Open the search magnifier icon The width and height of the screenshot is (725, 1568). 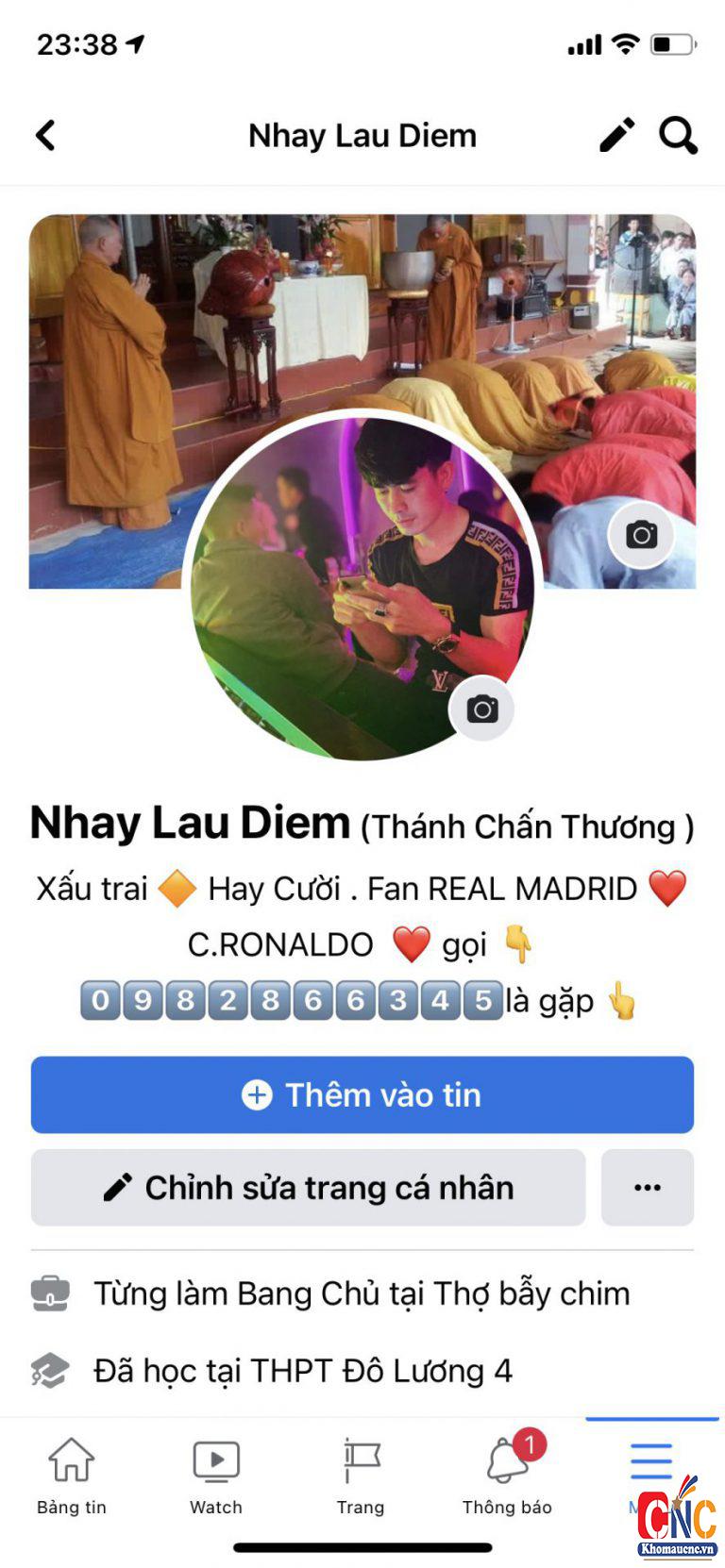pyautogui.click(x=678, y=136)
